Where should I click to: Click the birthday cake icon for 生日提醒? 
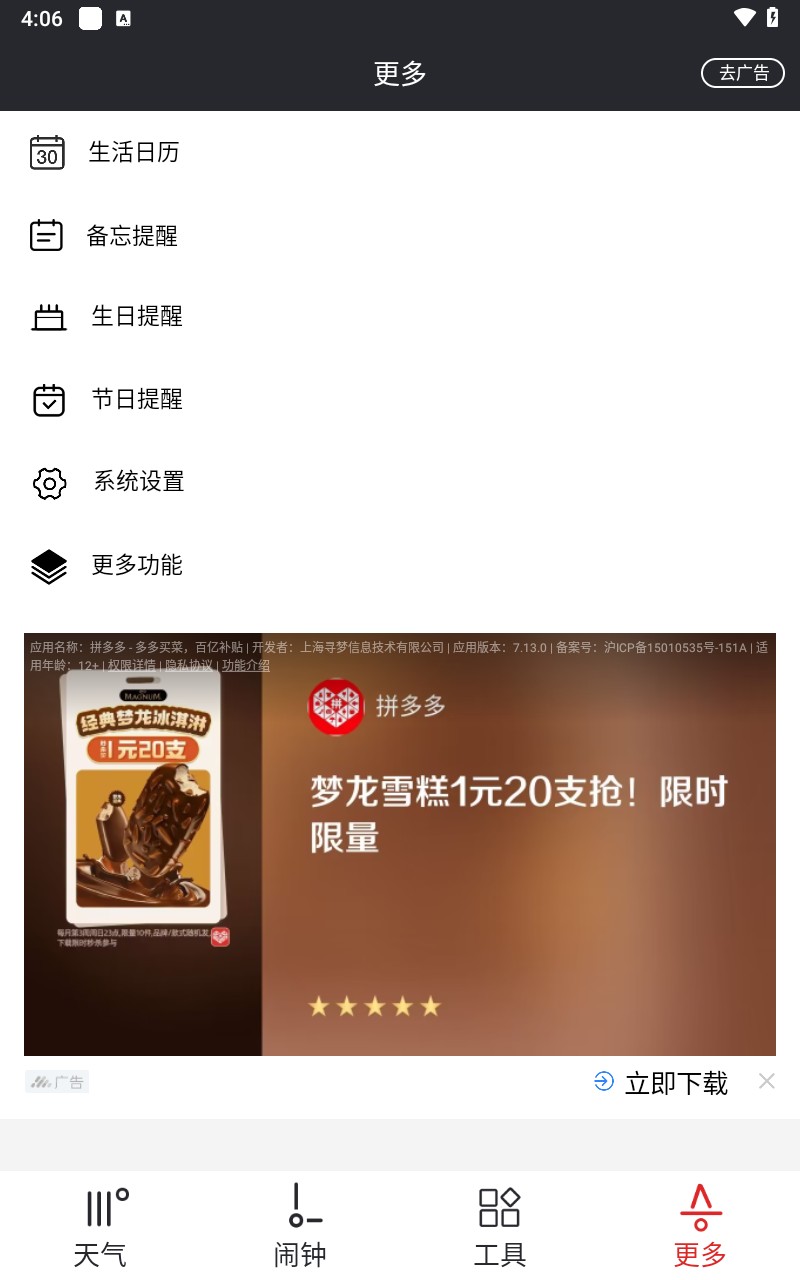click(x=47, y=316)
